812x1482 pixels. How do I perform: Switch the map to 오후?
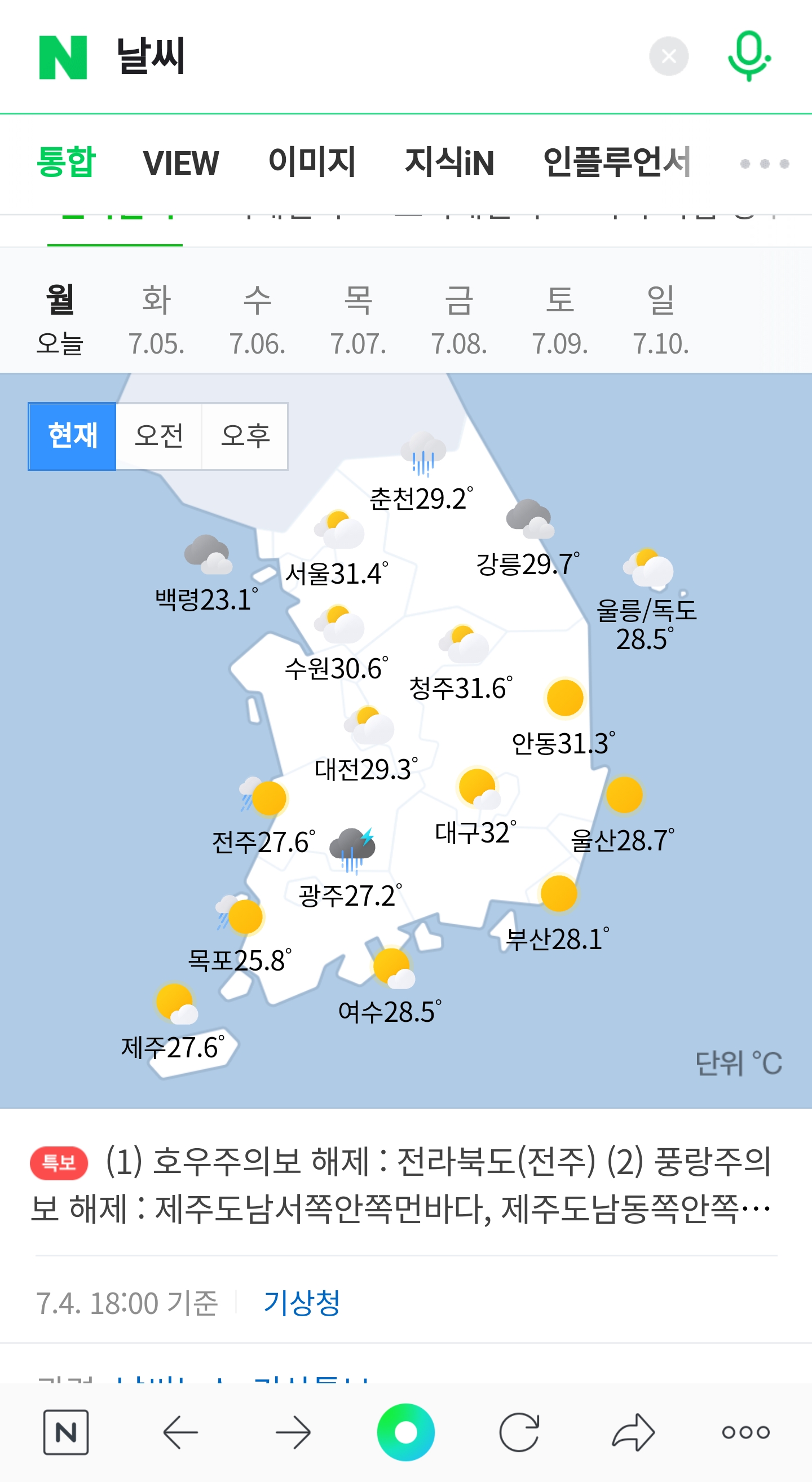(245, 436)
